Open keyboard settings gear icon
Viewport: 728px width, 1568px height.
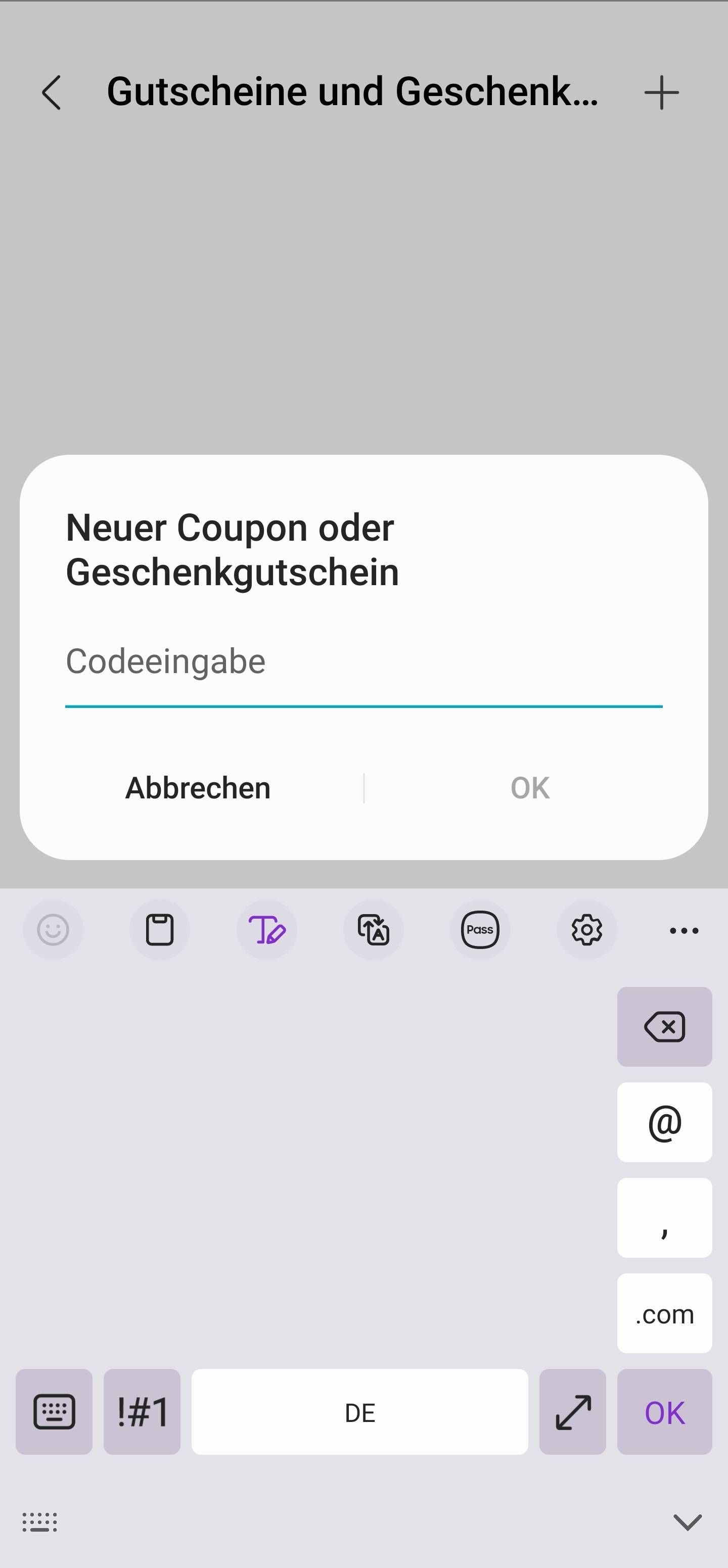(586, 929)
